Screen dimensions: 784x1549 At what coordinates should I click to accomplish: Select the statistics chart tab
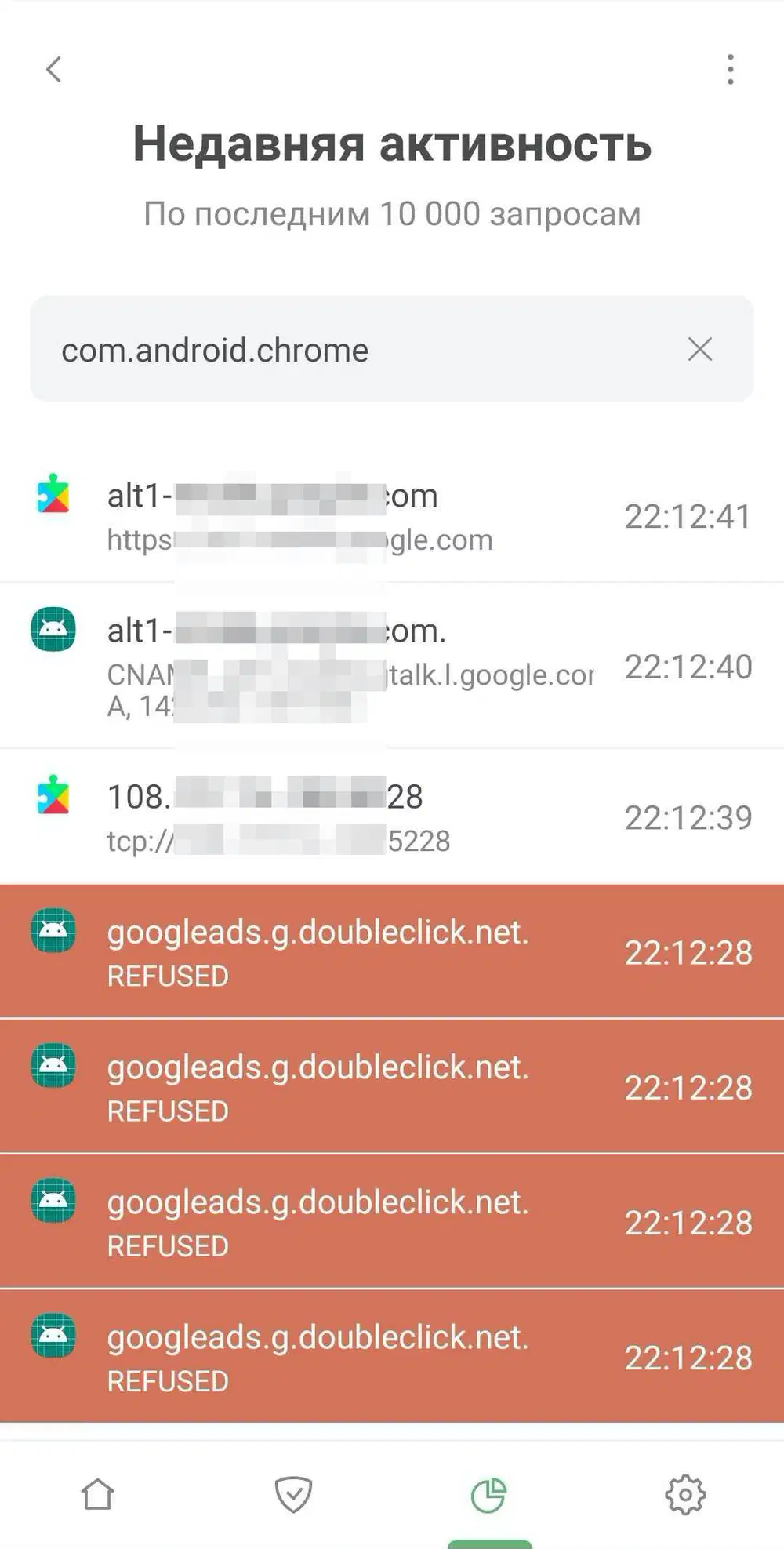pos(489,1494)
